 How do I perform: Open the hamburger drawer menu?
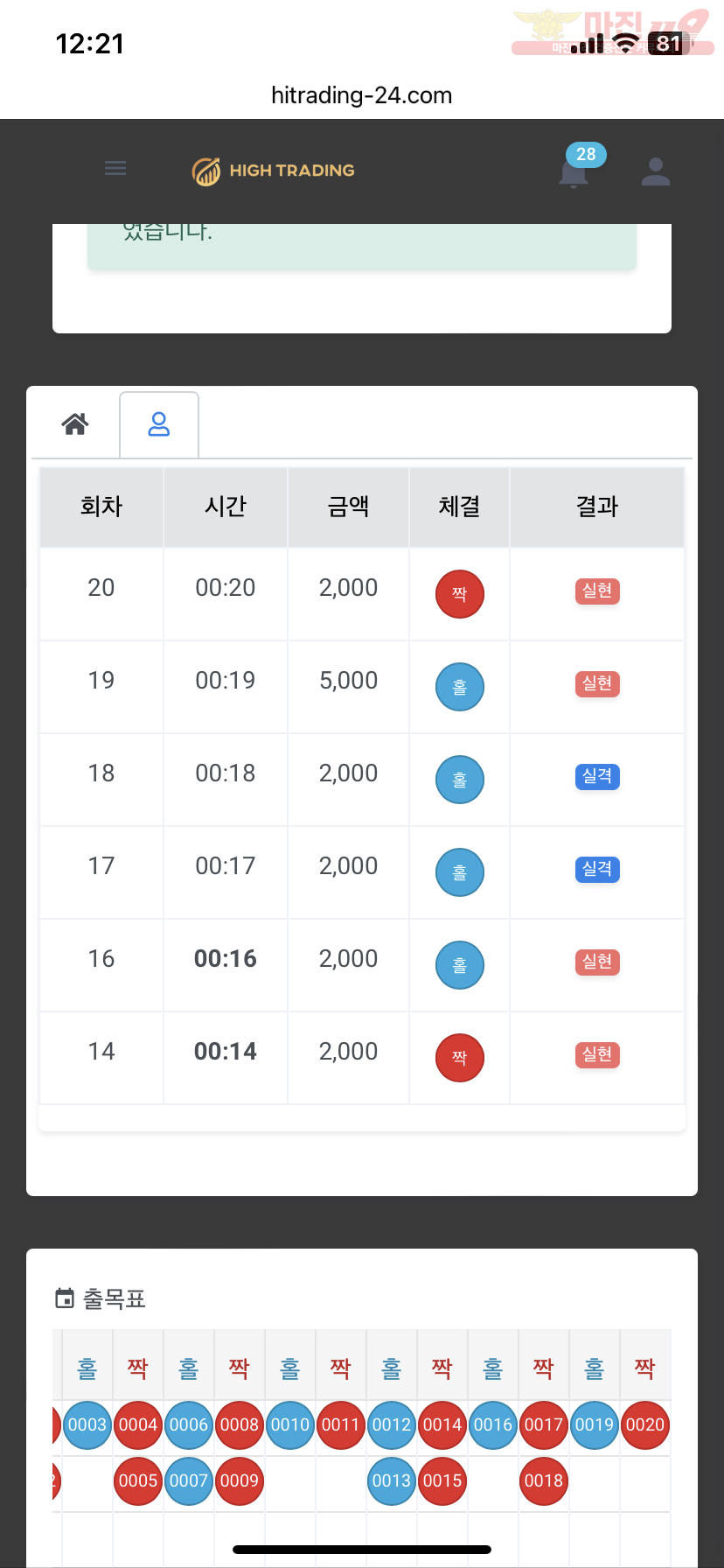115,168
